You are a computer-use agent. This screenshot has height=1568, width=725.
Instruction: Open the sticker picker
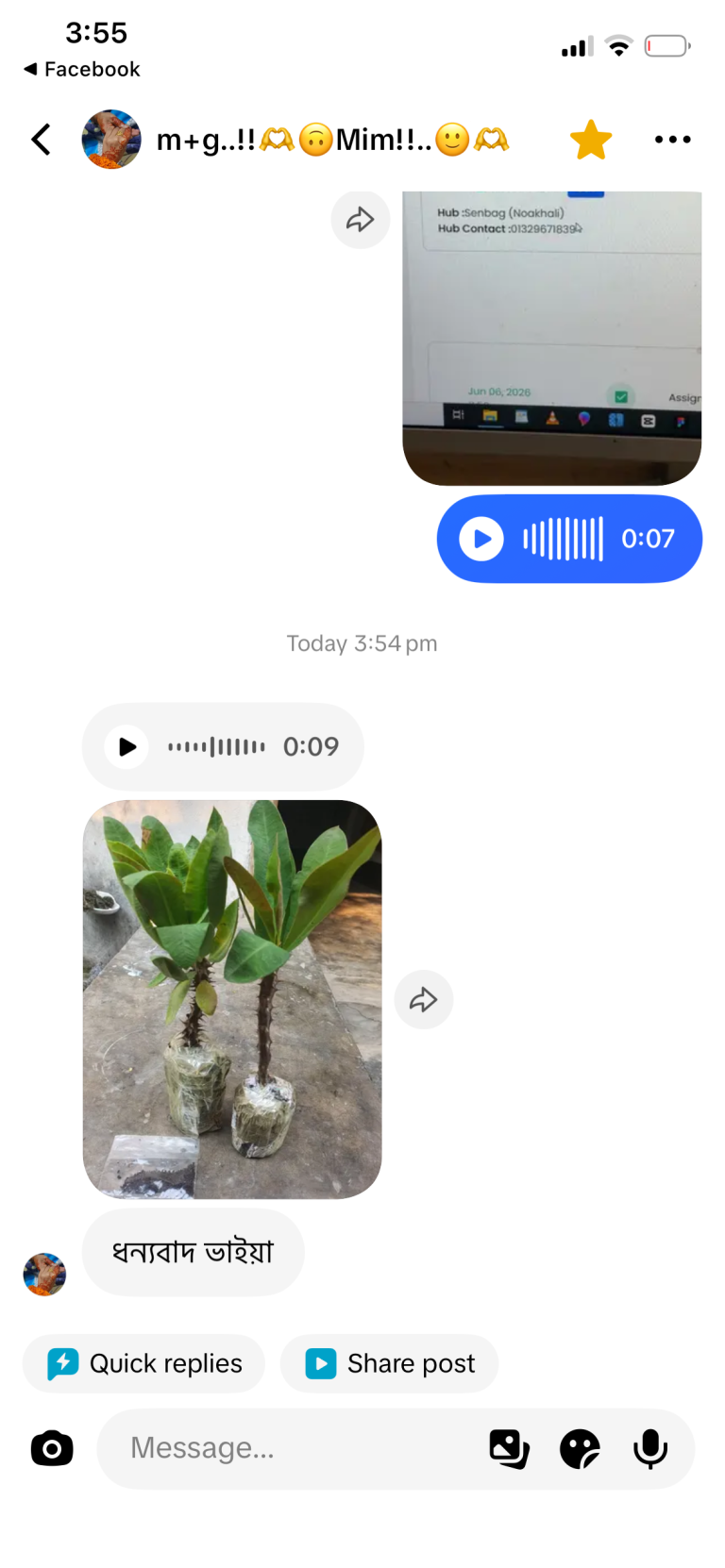click(580, 1448)
